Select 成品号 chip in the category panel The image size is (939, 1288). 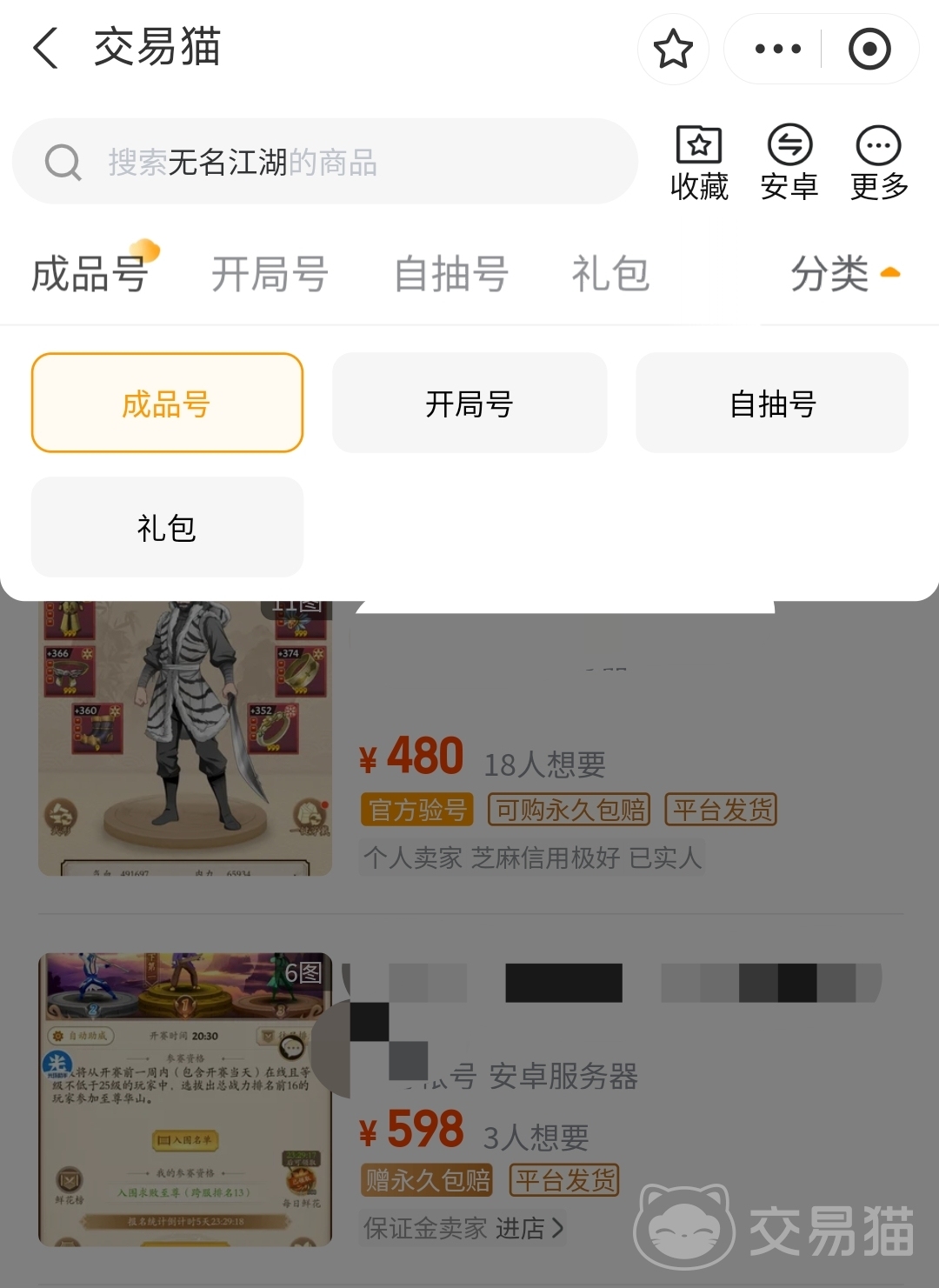click(x=167, y=404)
